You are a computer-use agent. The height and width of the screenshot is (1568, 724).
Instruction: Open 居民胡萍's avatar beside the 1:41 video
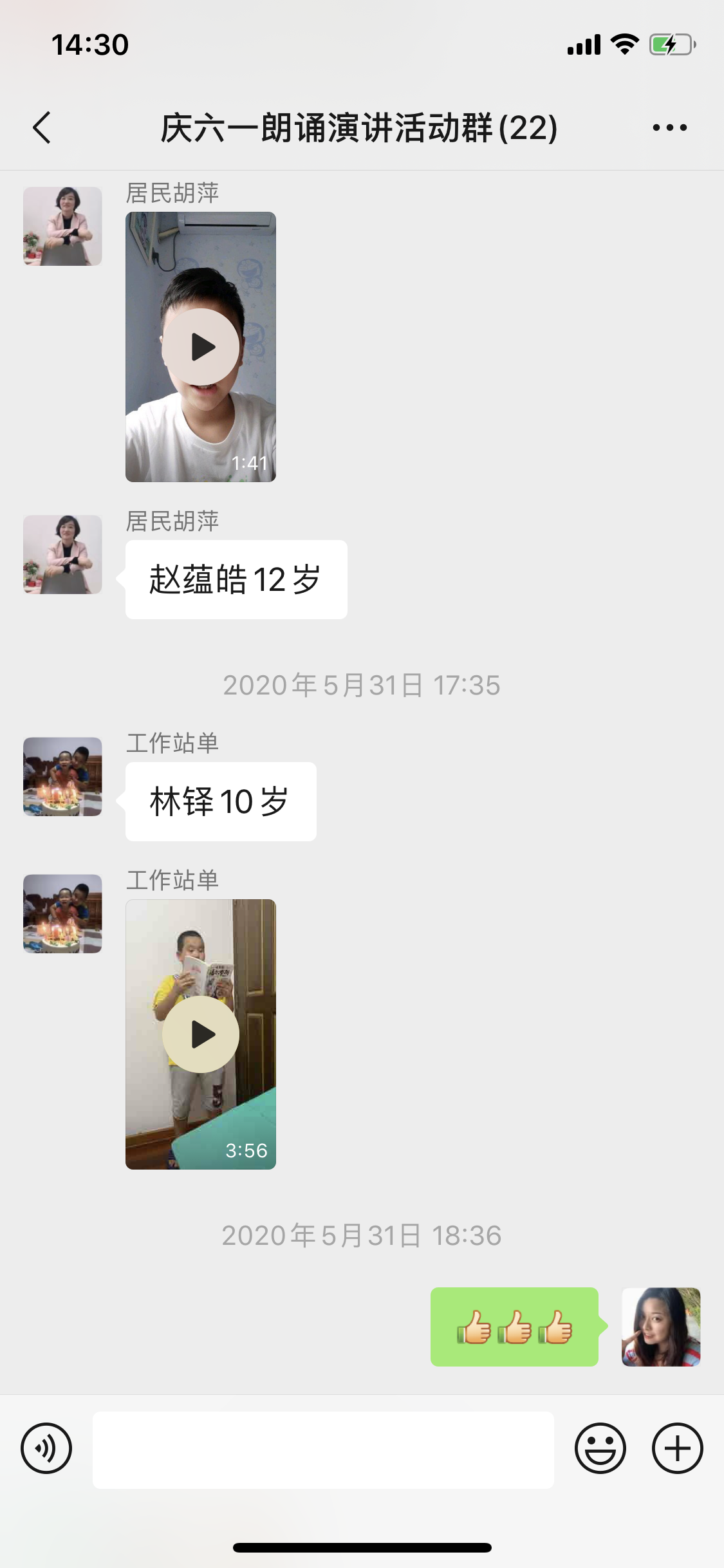pyautogui.click(x=62, y=227)
